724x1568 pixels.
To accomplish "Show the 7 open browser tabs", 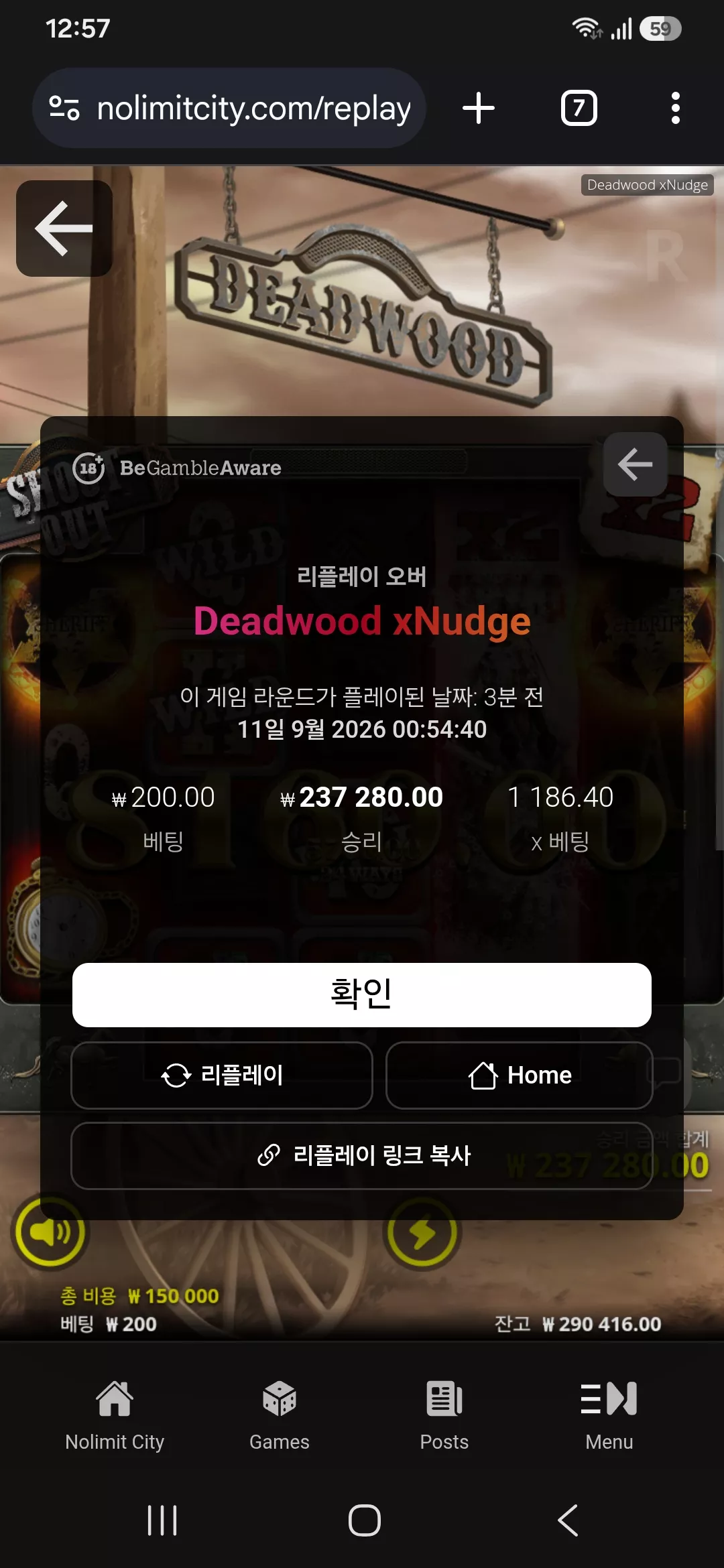I will pos(579,108).
